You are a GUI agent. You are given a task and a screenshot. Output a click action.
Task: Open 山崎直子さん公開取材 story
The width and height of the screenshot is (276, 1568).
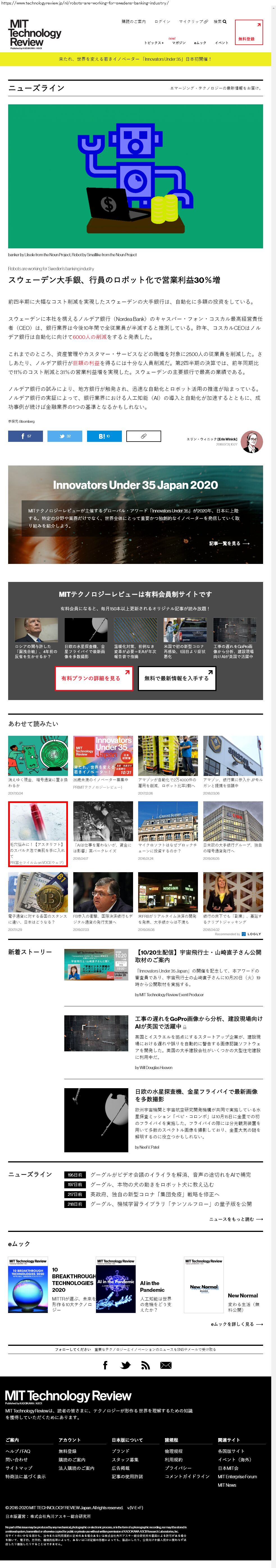point(198,956)
